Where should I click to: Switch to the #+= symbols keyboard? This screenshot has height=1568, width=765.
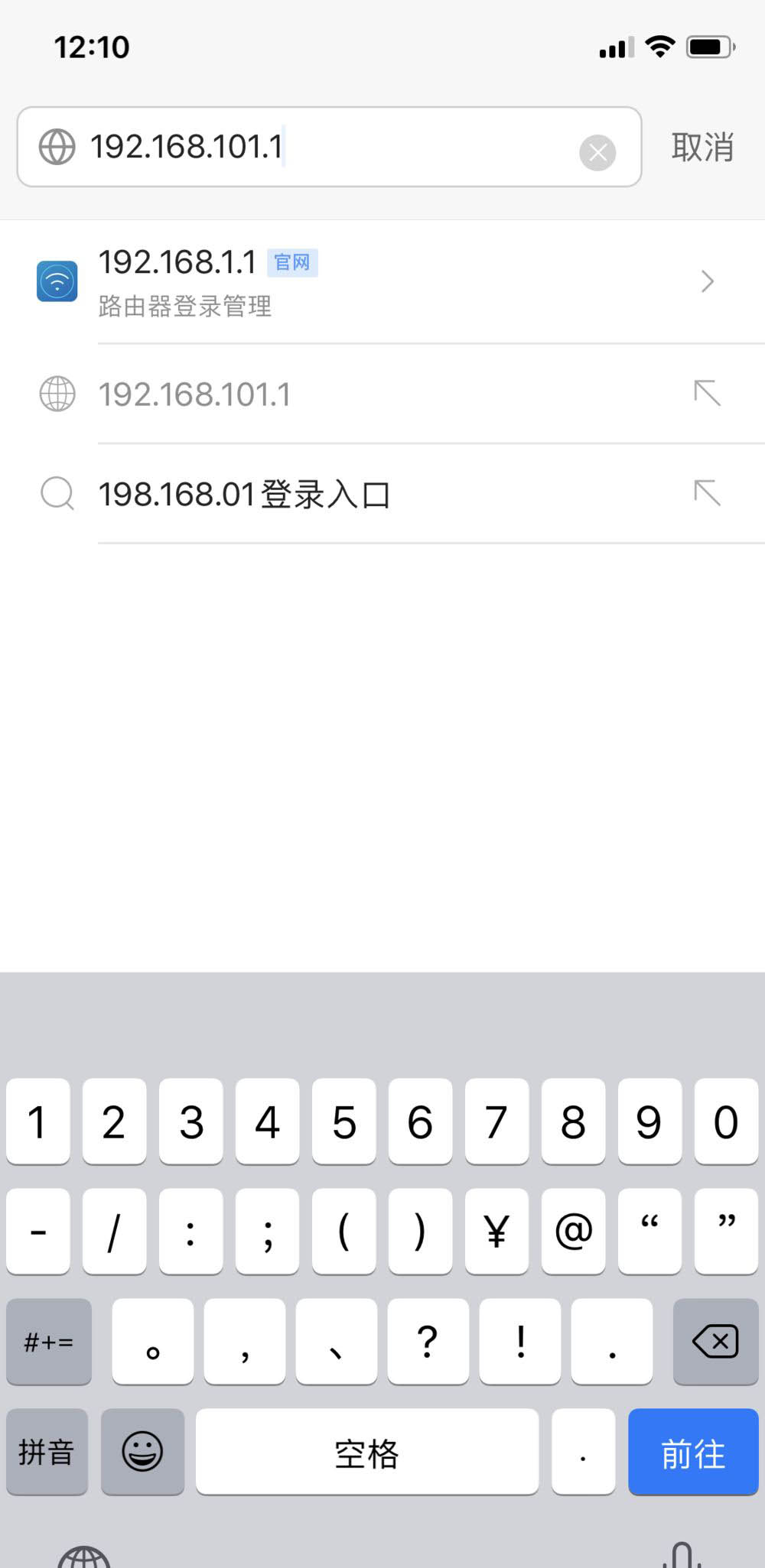click(49, 1341)
